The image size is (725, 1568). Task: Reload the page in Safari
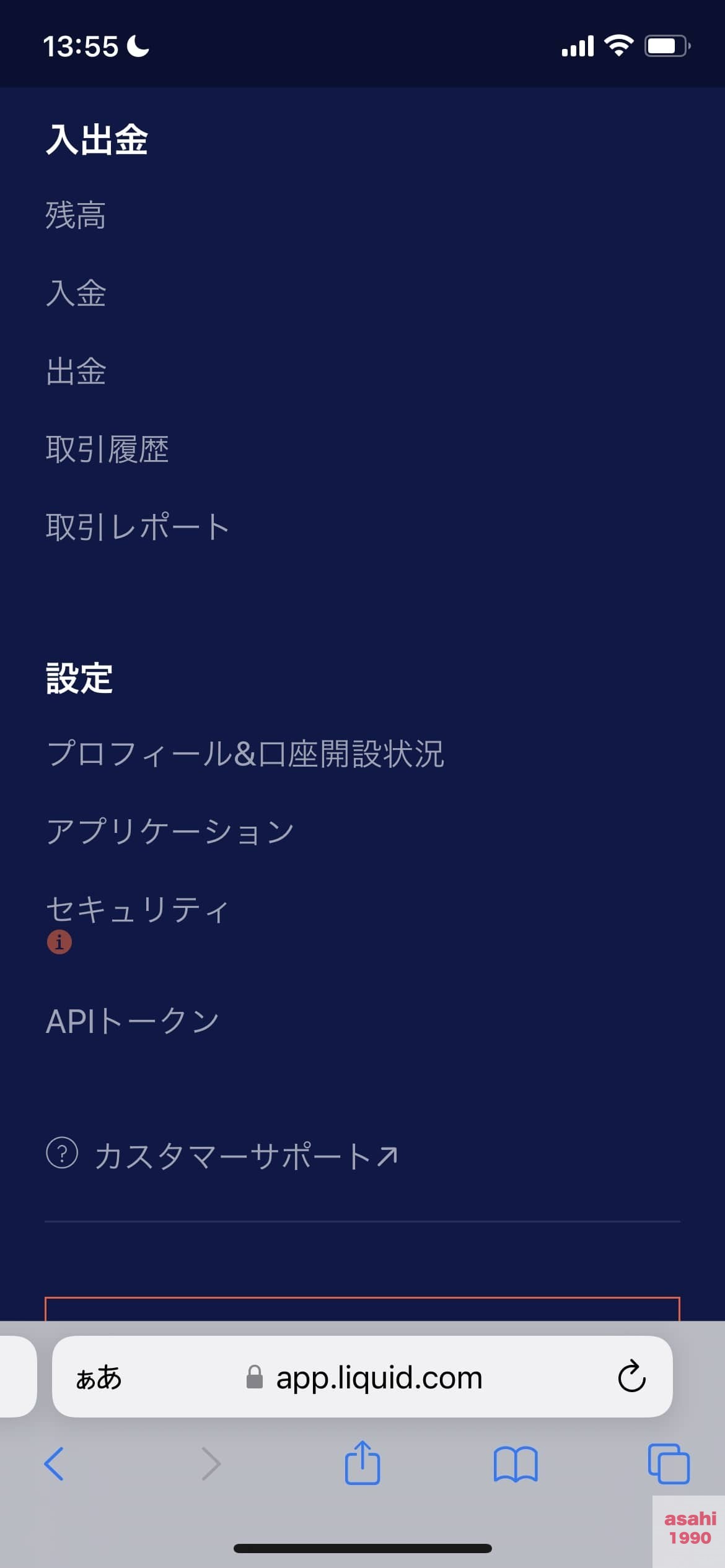pyautogui.click(x=631, y=1377)
